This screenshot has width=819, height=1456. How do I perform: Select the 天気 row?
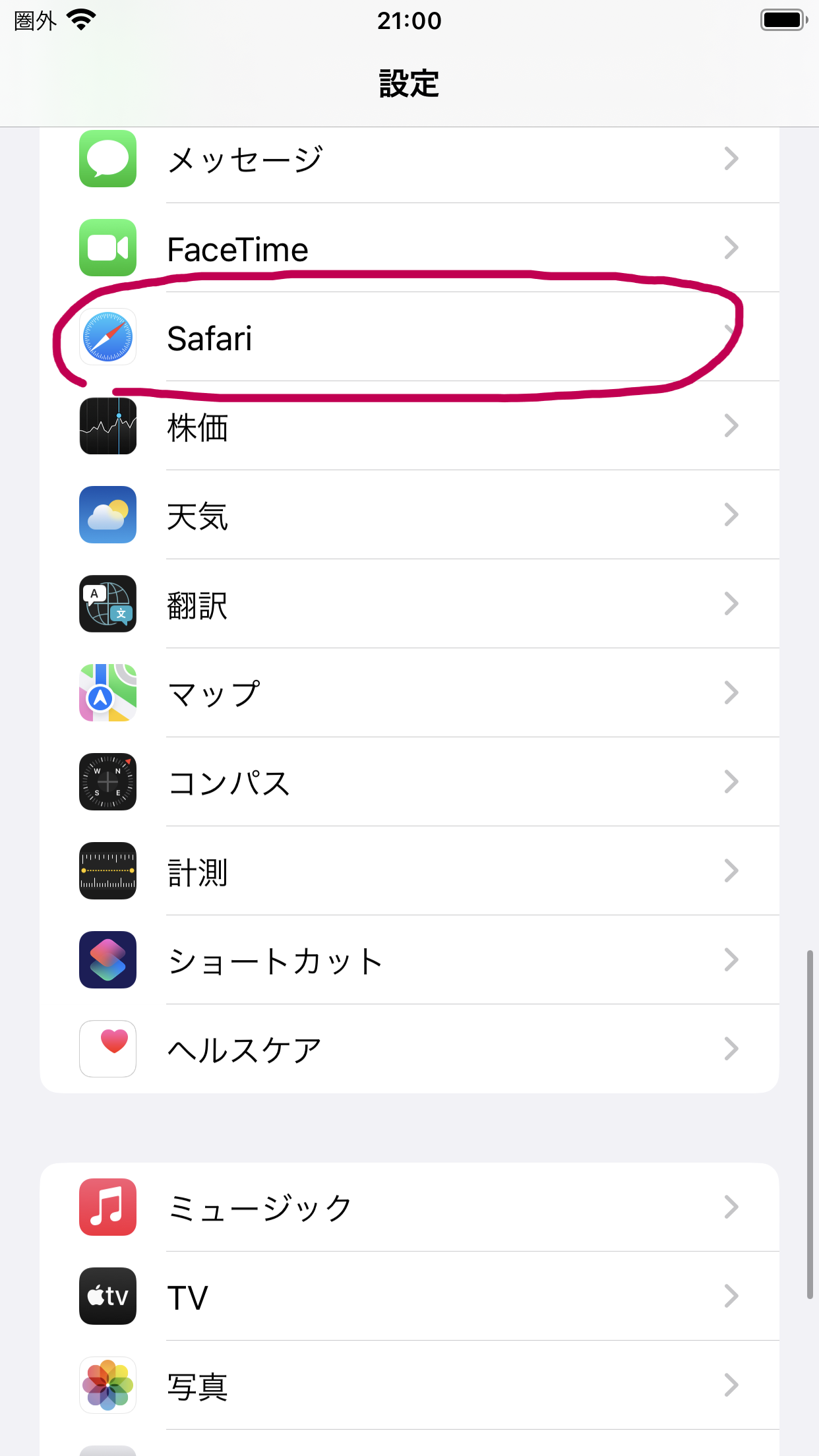click(x=409, y=516)
